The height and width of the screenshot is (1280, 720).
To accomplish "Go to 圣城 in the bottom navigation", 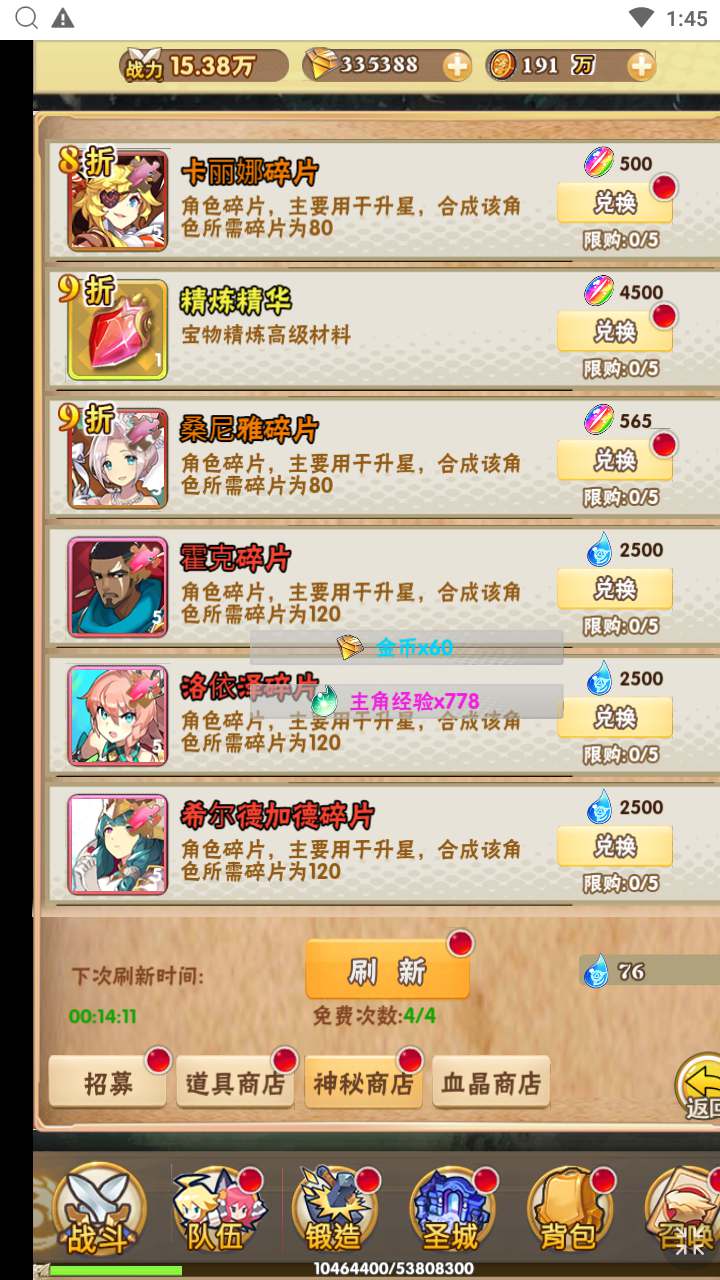I will tap(450, 1212).
